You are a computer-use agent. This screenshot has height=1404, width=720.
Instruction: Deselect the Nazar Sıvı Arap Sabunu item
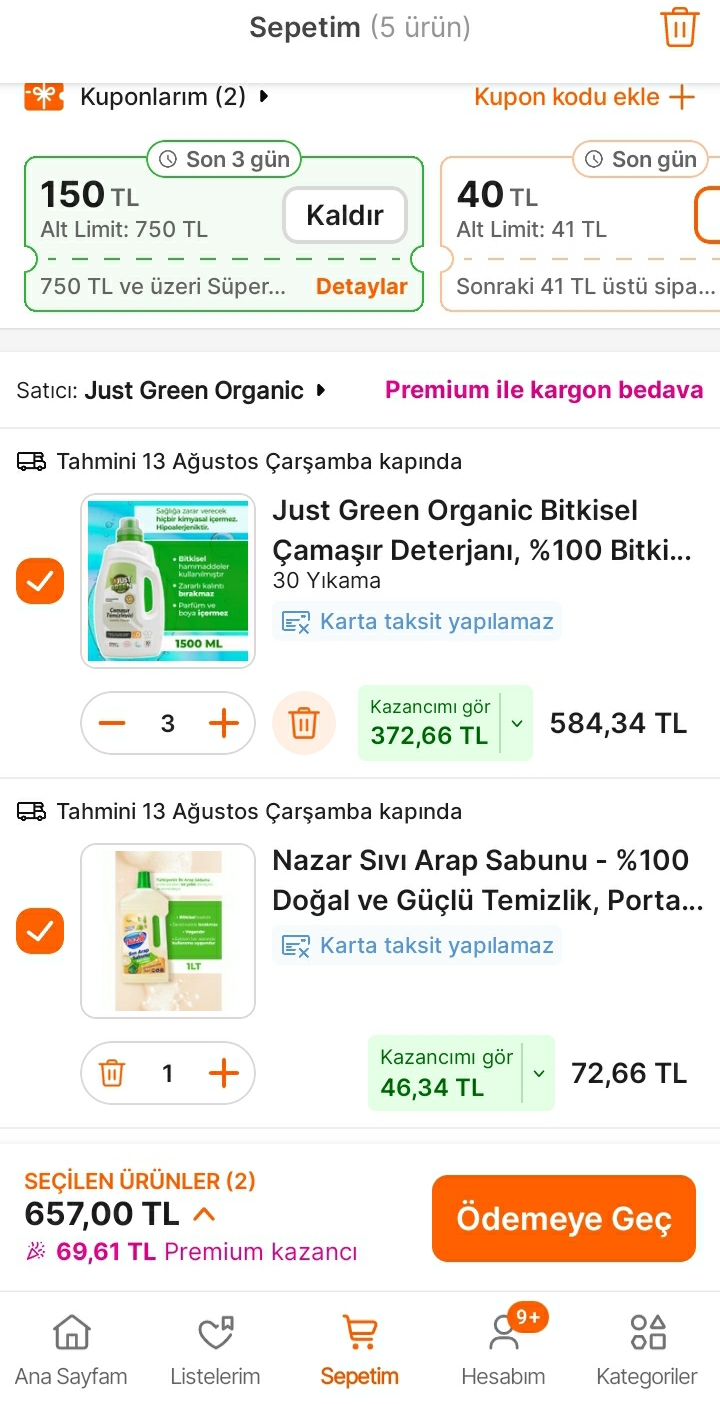pos(40,931)
